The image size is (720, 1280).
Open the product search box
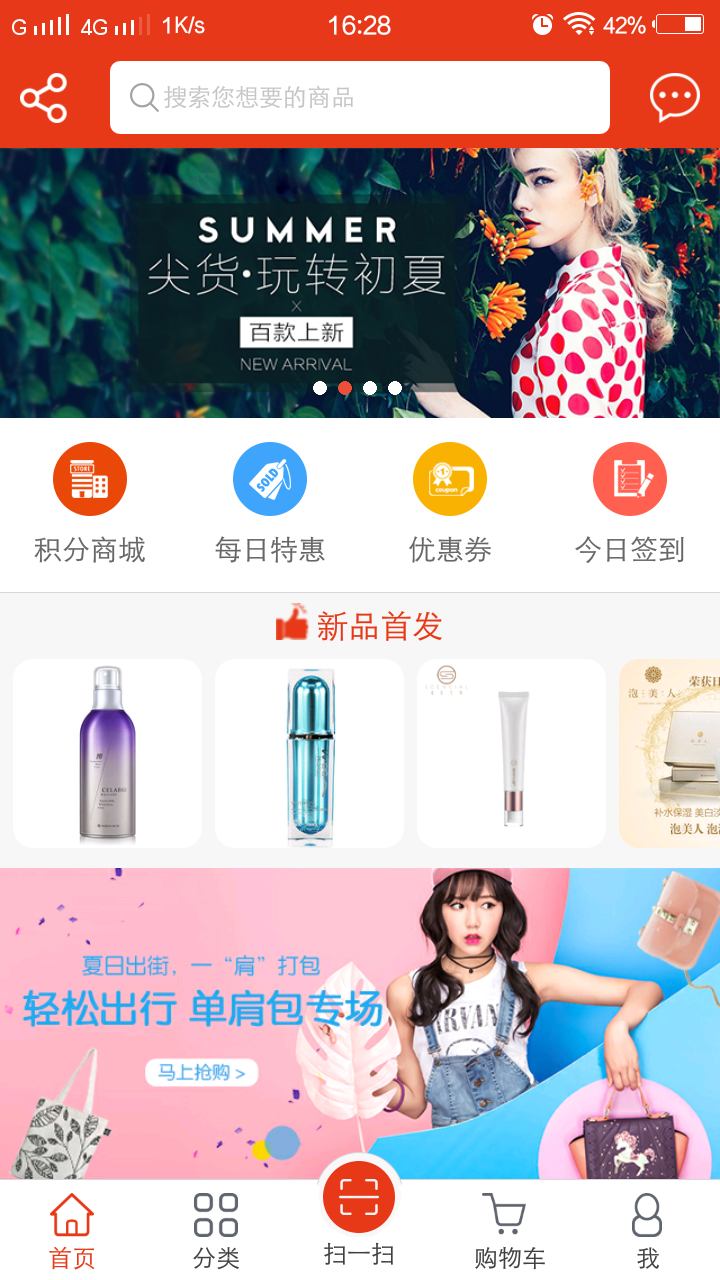360,98
